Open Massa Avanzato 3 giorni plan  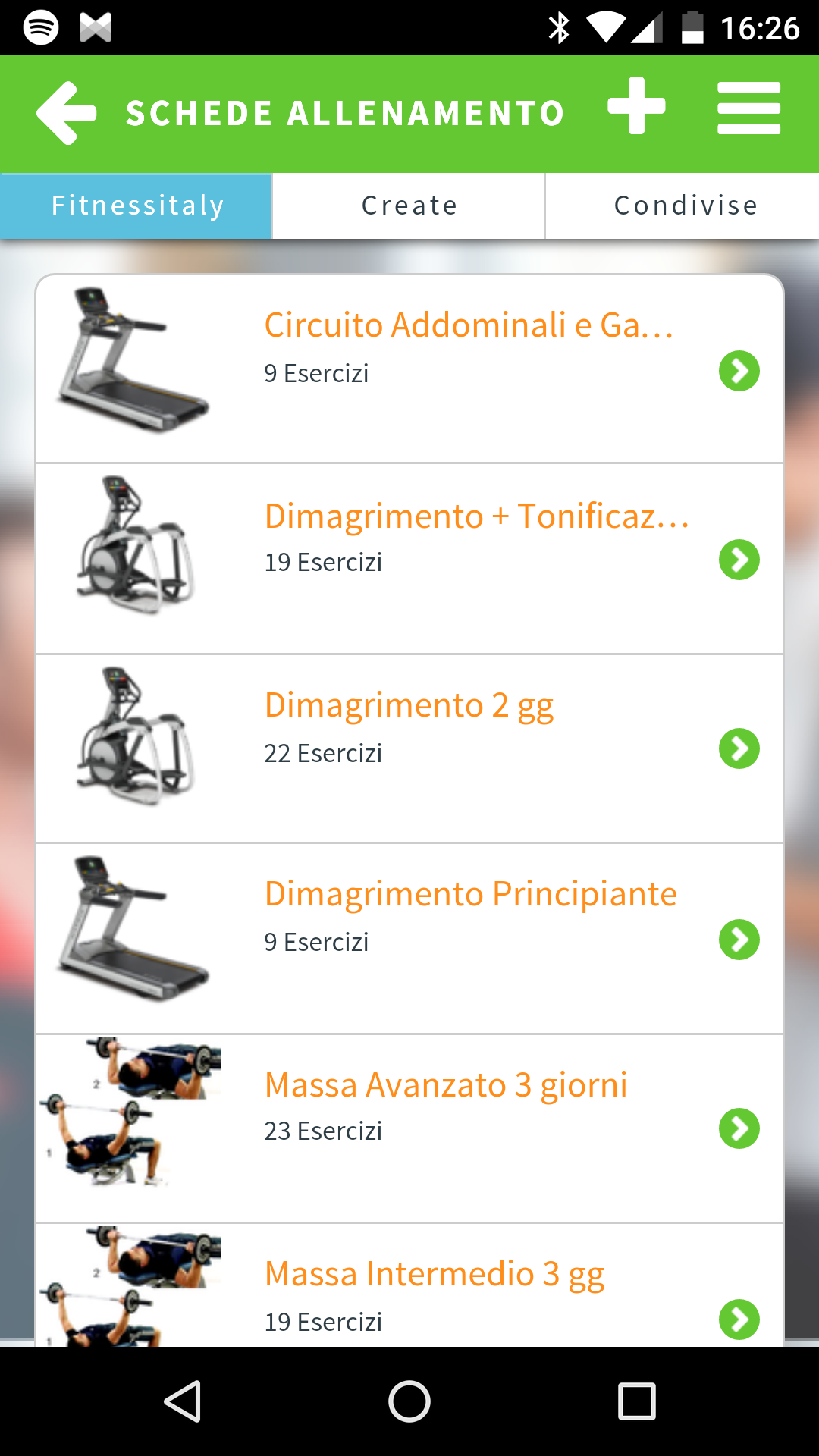pyautogui.click(x=446, y=1086)
